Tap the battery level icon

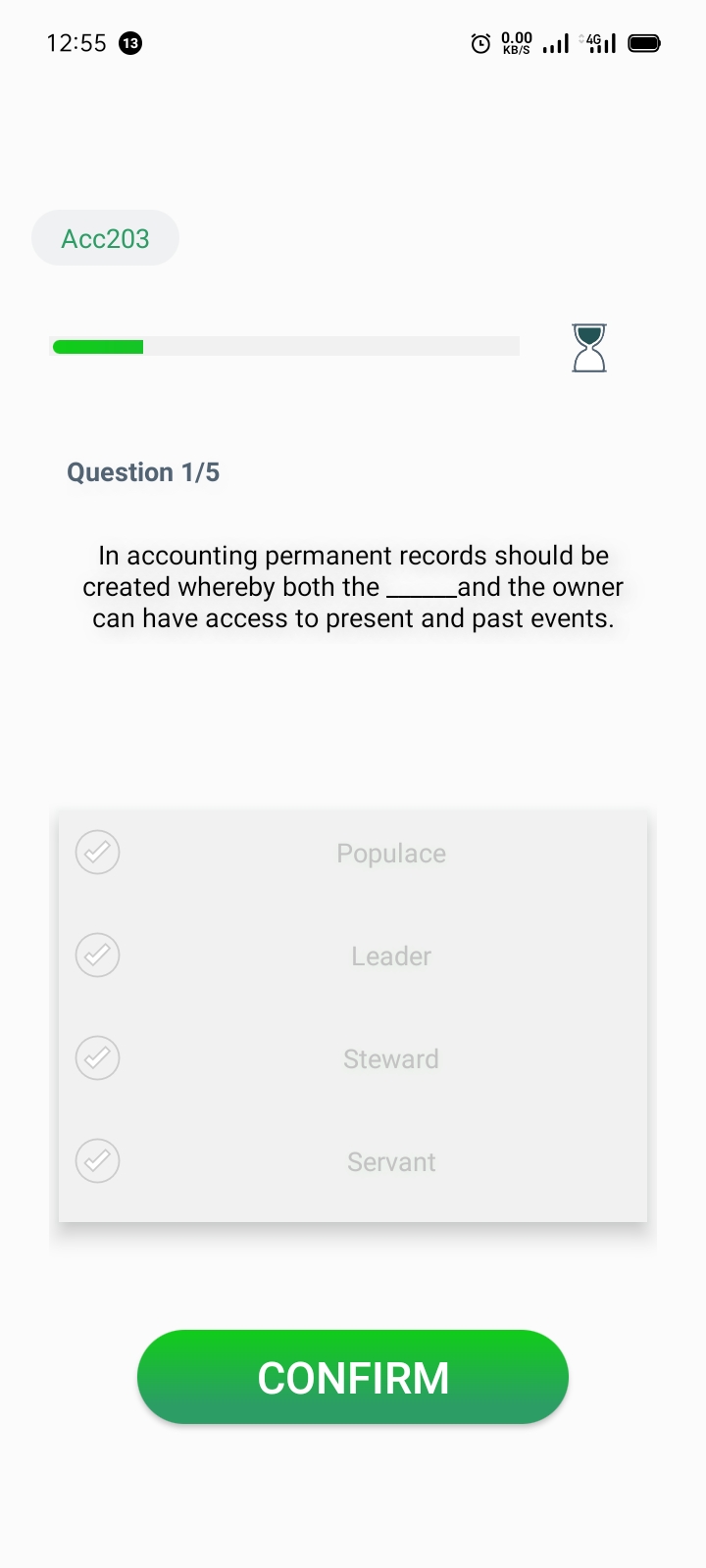tap(644, 43)
